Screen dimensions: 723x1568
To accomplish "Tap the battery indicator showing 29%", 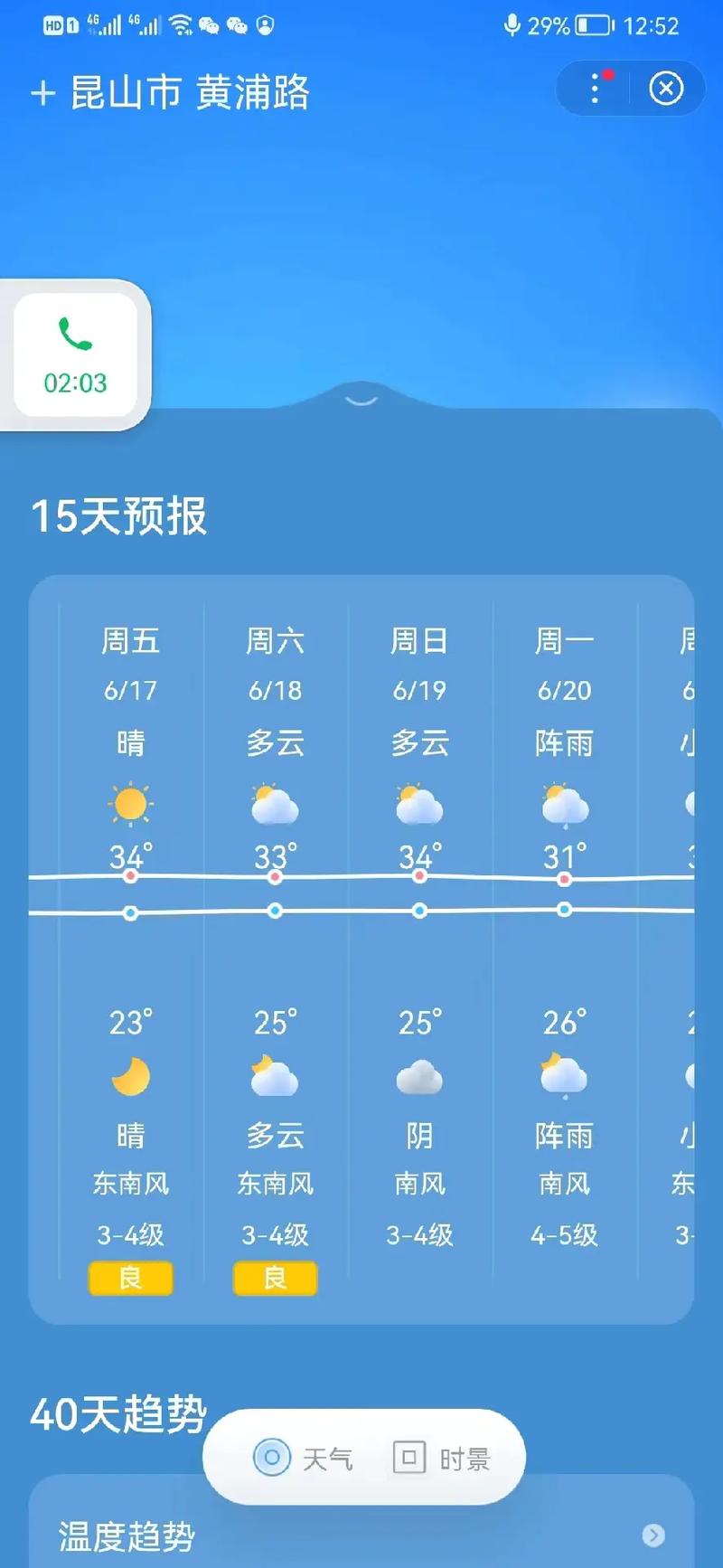I will coord(594,25).
